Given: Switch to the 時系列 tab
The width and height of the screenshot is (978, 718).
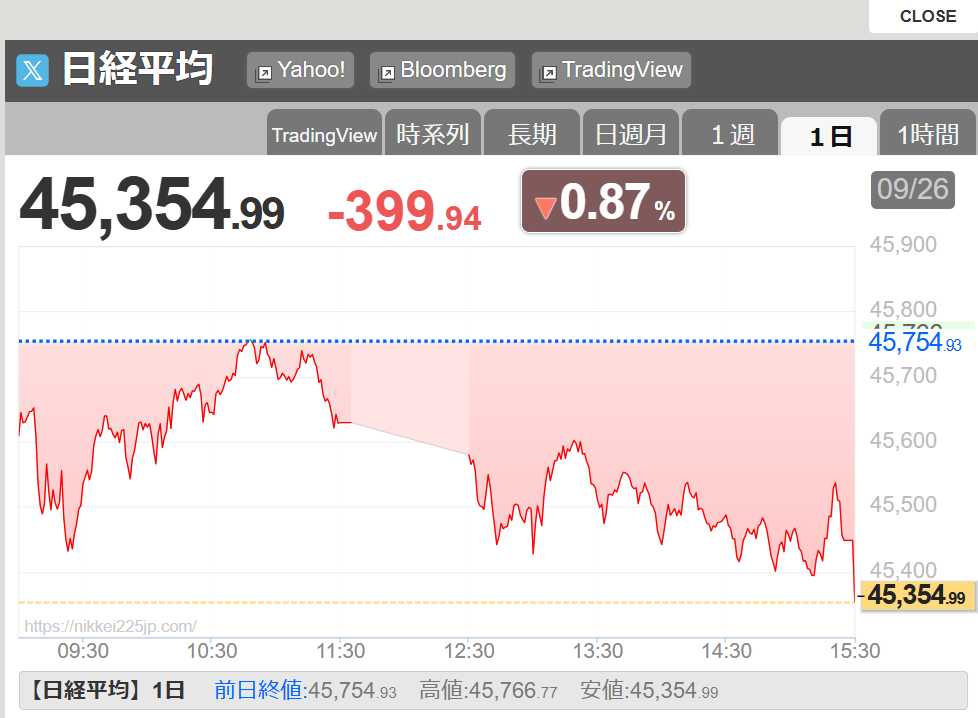Looking at the screenshot, I should (x=433, y=135).
